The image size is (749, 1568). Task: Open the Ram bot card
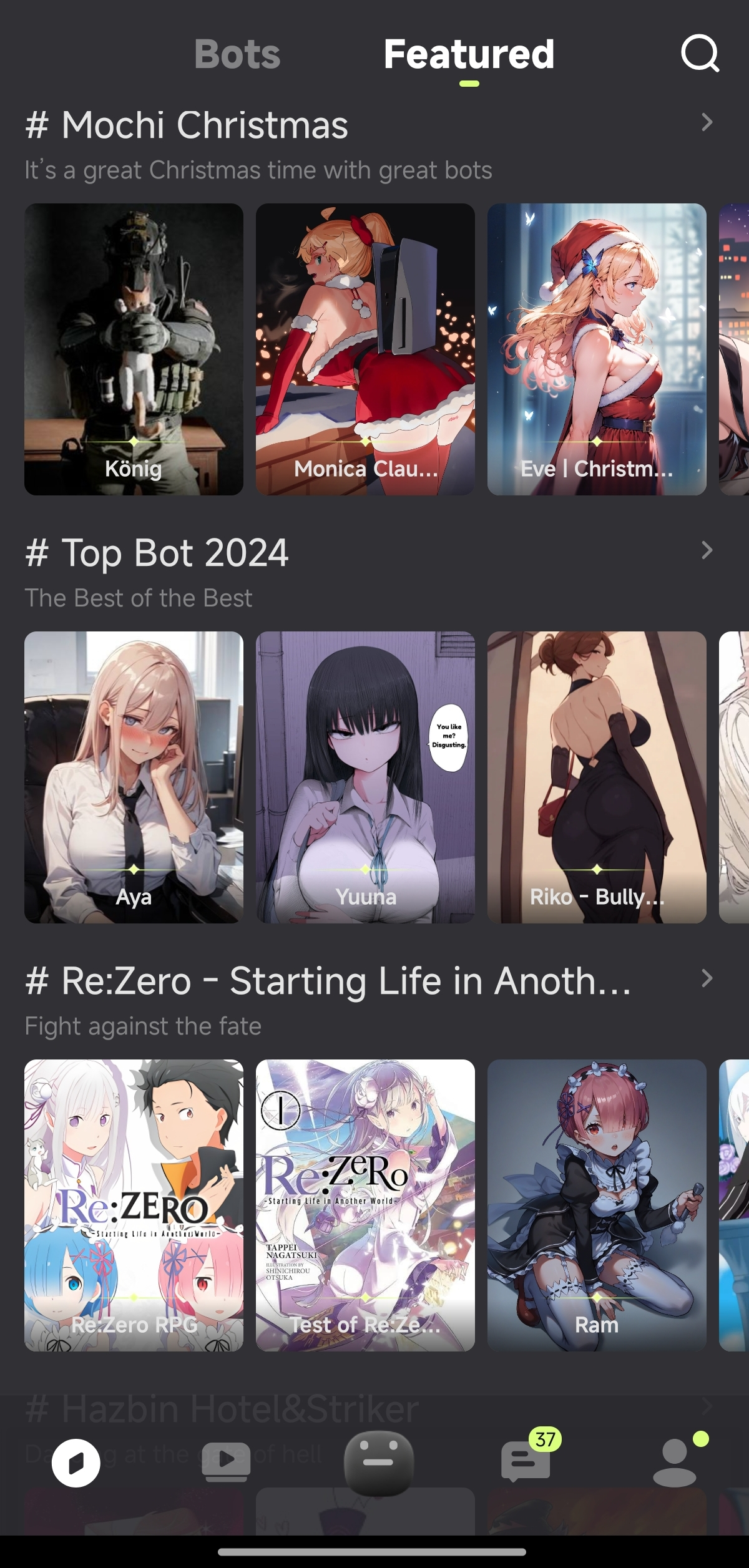597,1205
